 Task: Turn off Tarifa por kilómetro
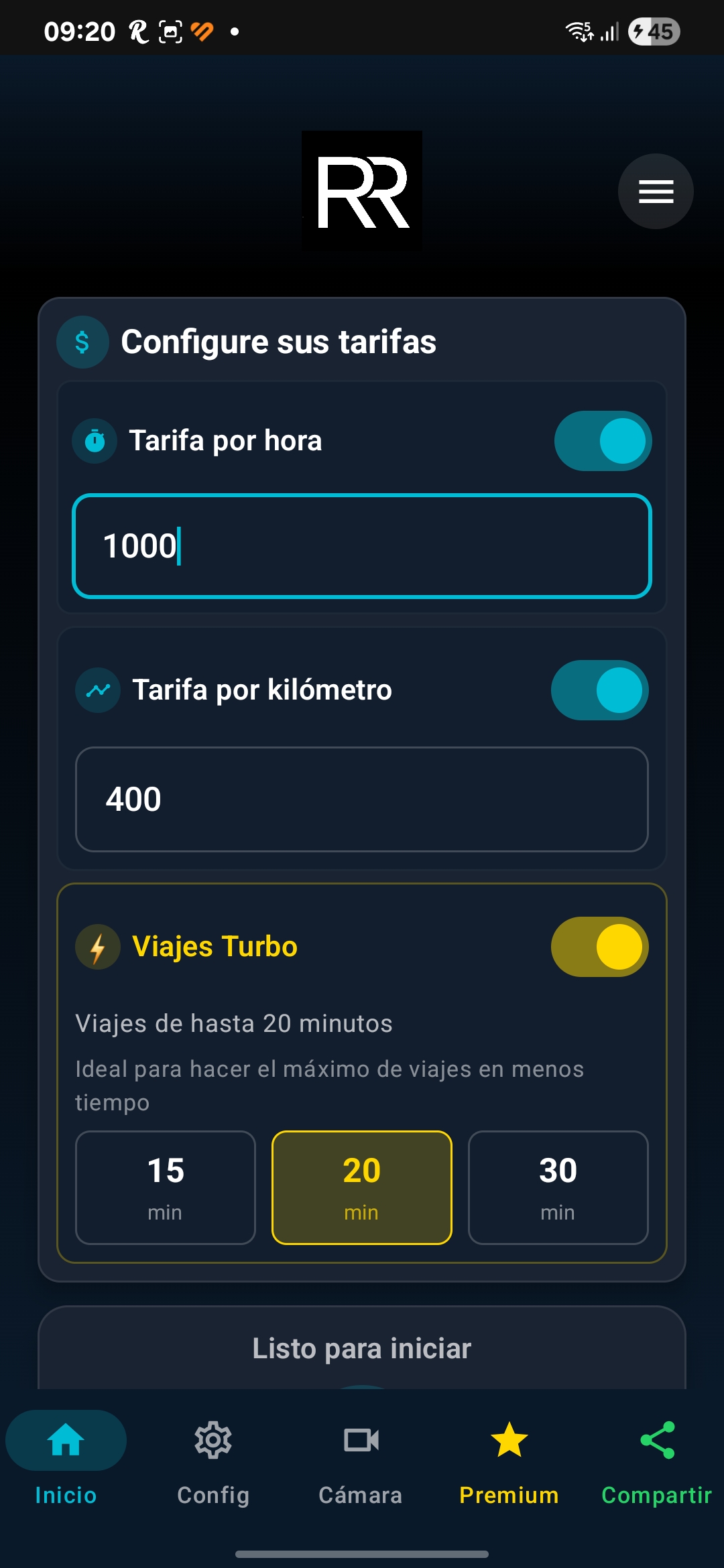(599, 690)
